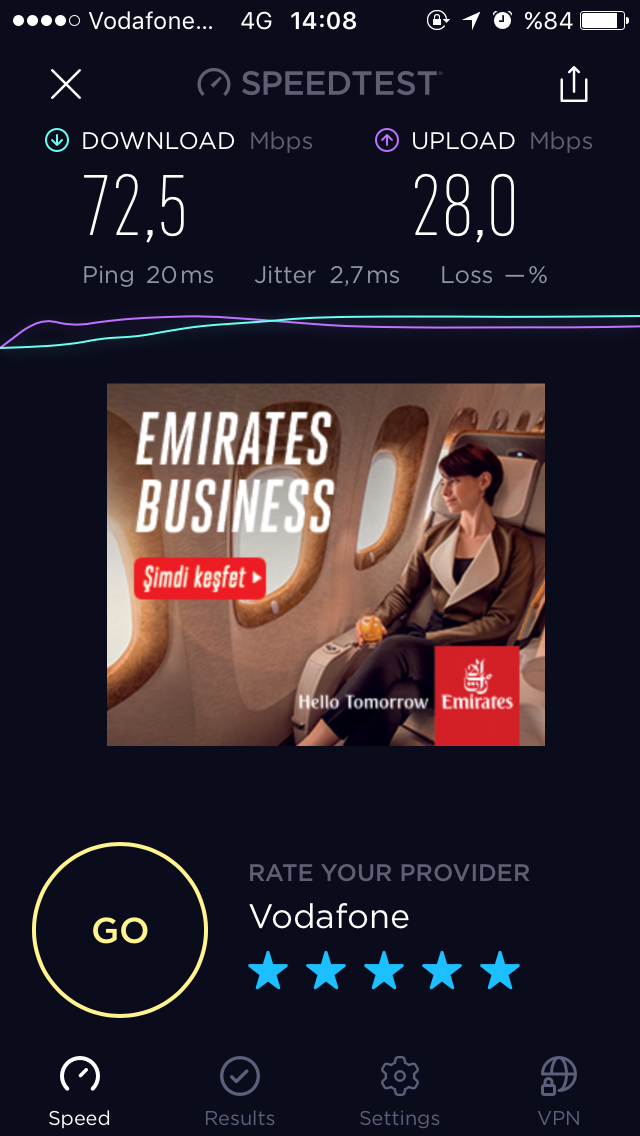This screenshot has height=1136, width=640.
Task: Open the Settings tab
Action: pyautogui.click(x=399, y=1092)
